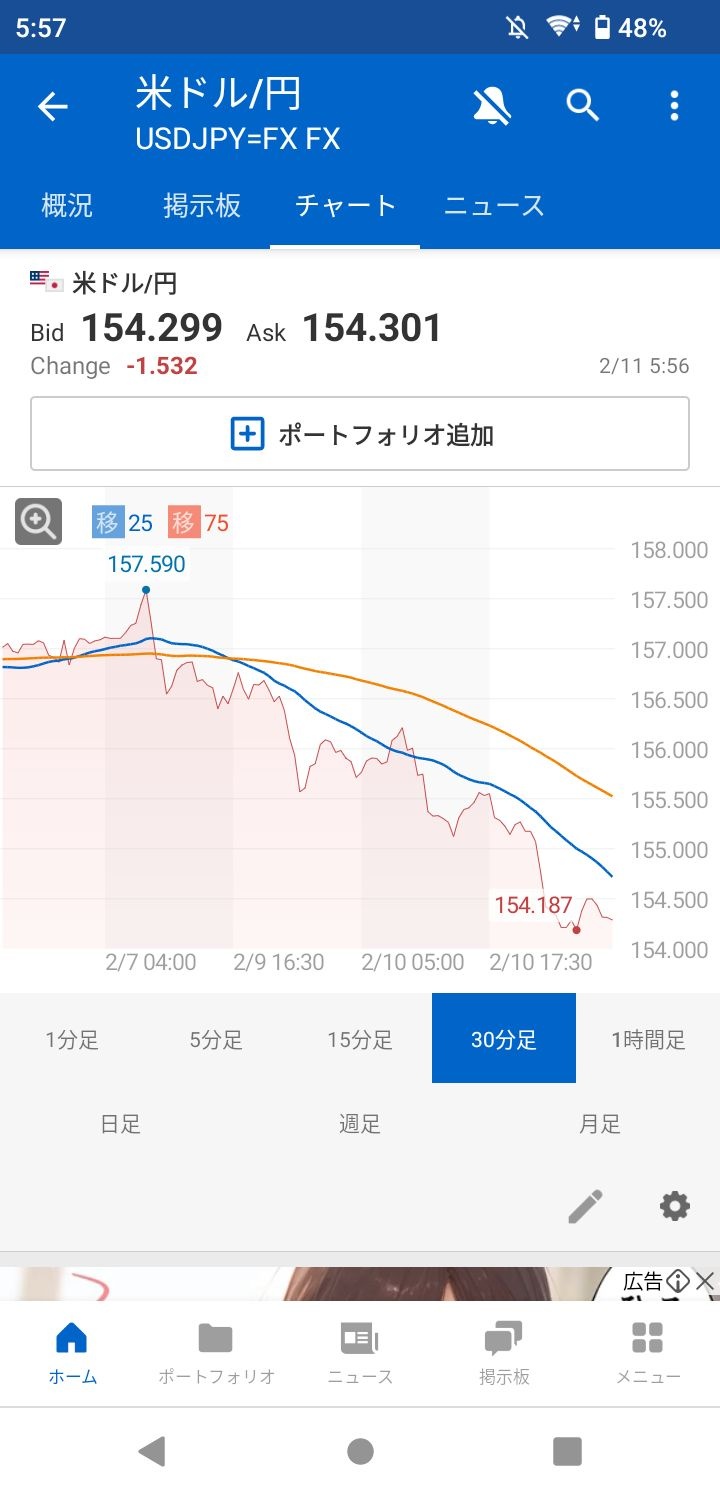Select the 月足 monthly chart

(x=600, y=1124)
